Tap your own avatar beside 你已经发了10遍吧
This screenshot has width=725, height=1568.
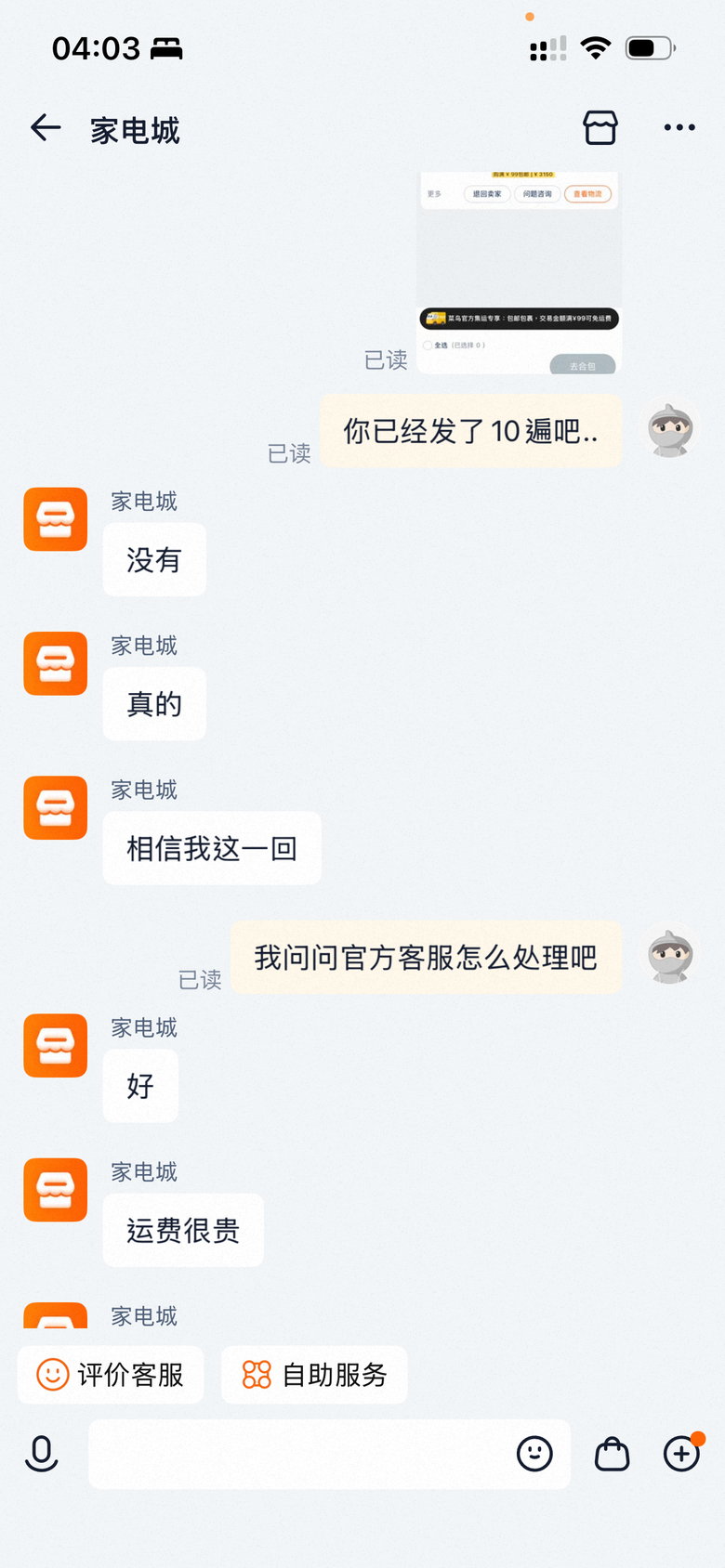(670, 432)
